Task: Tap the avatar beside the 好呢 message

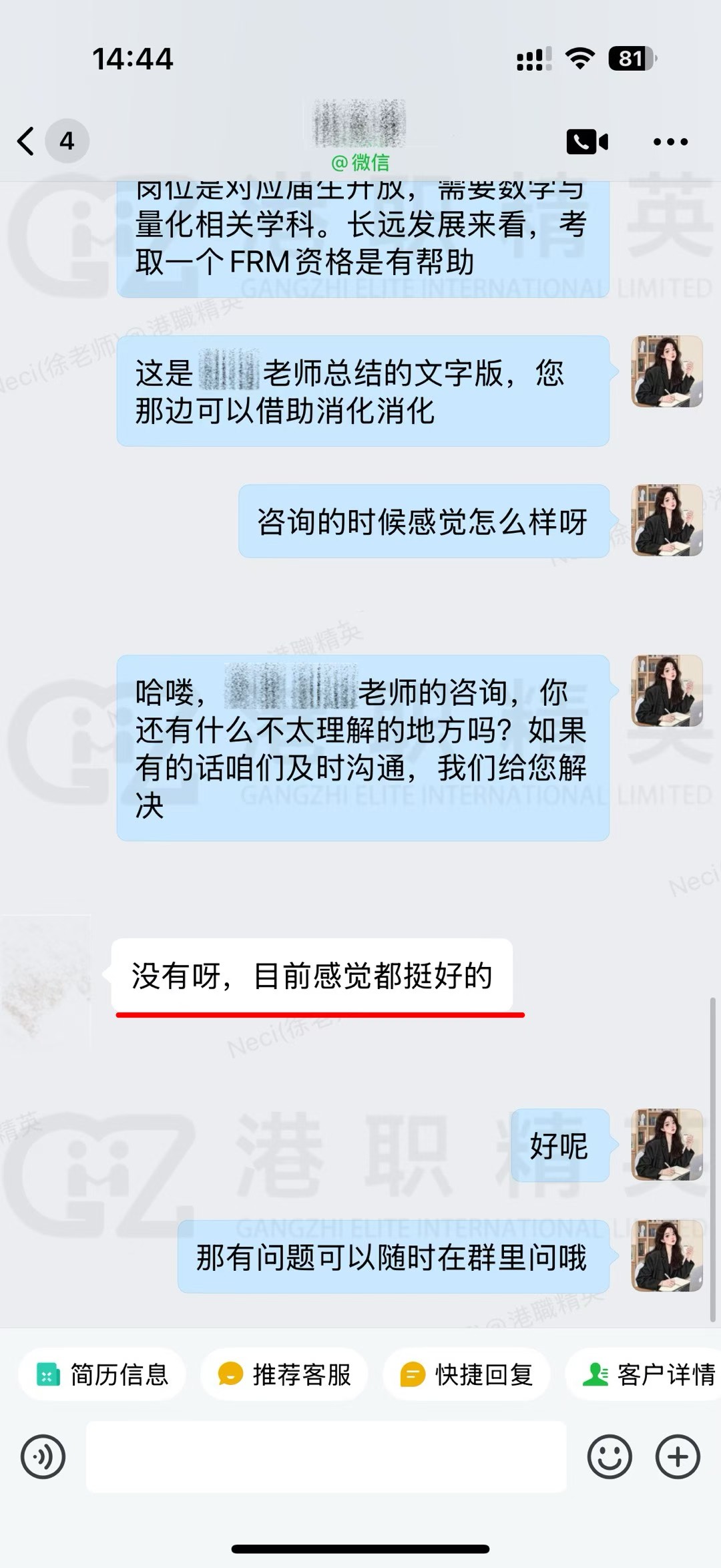Action: coord(667,1145)
